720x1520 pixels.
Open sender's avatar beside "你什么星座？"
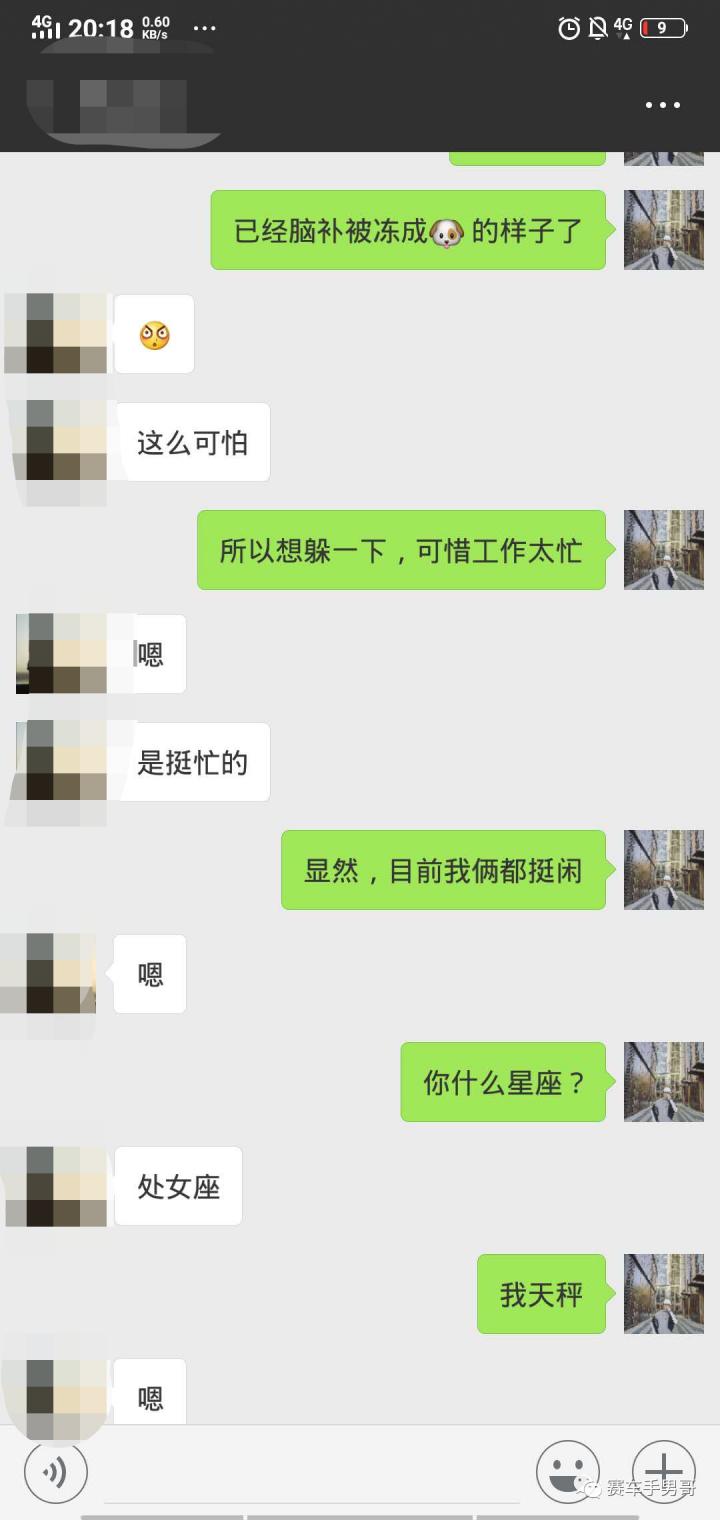pyautogui.click(x=663, y=1082)
